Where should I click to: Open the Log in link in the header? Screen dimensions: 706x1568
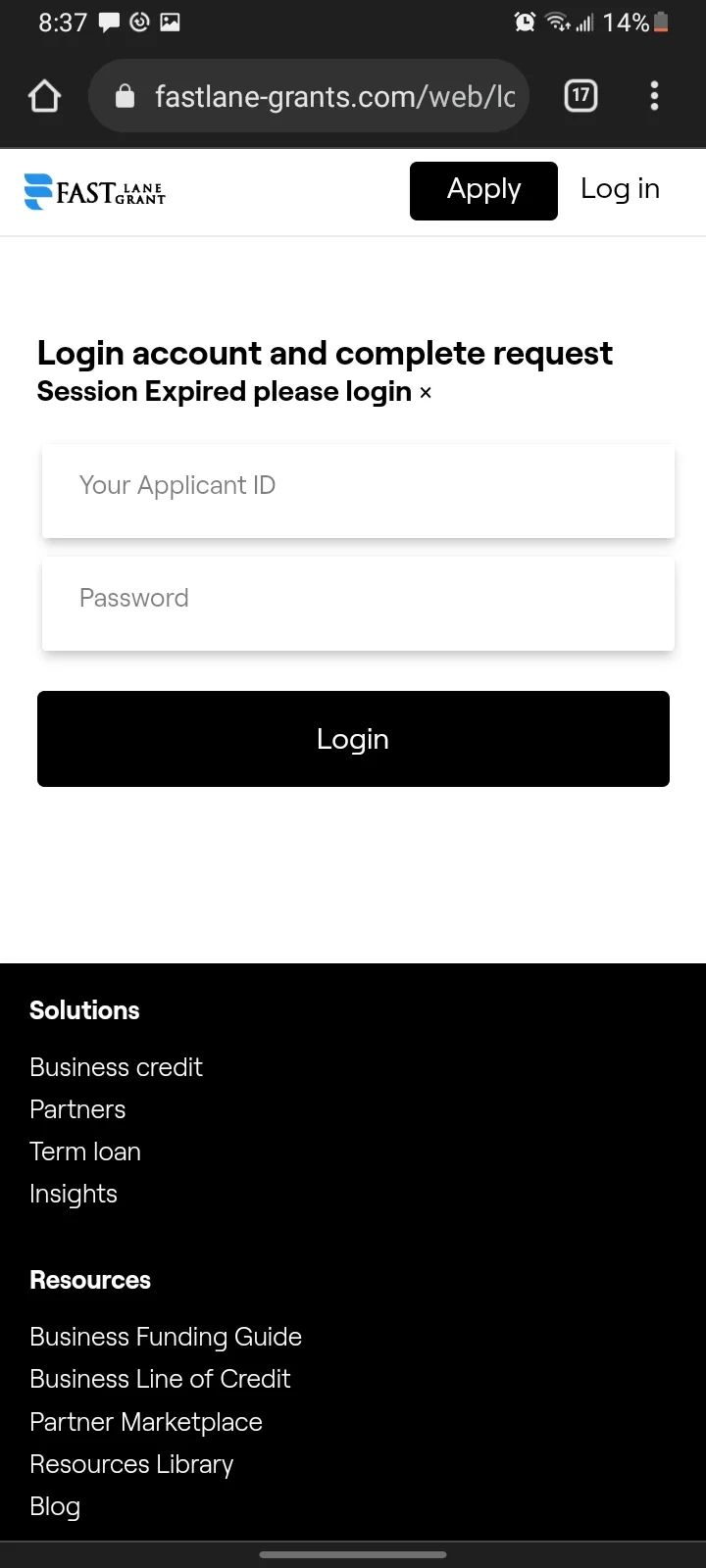tap(620, 189)
